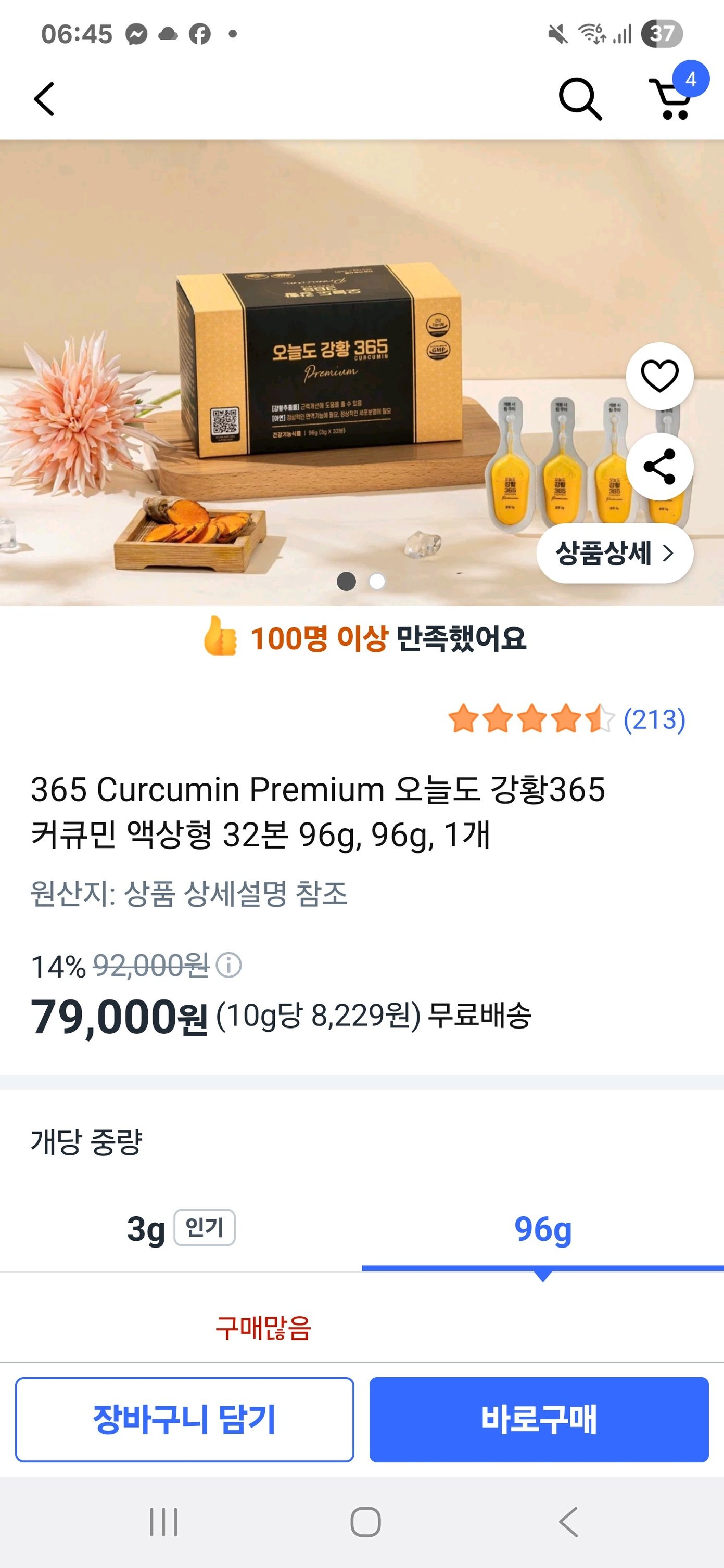Open 상품상세 product details

pos(614,554)
